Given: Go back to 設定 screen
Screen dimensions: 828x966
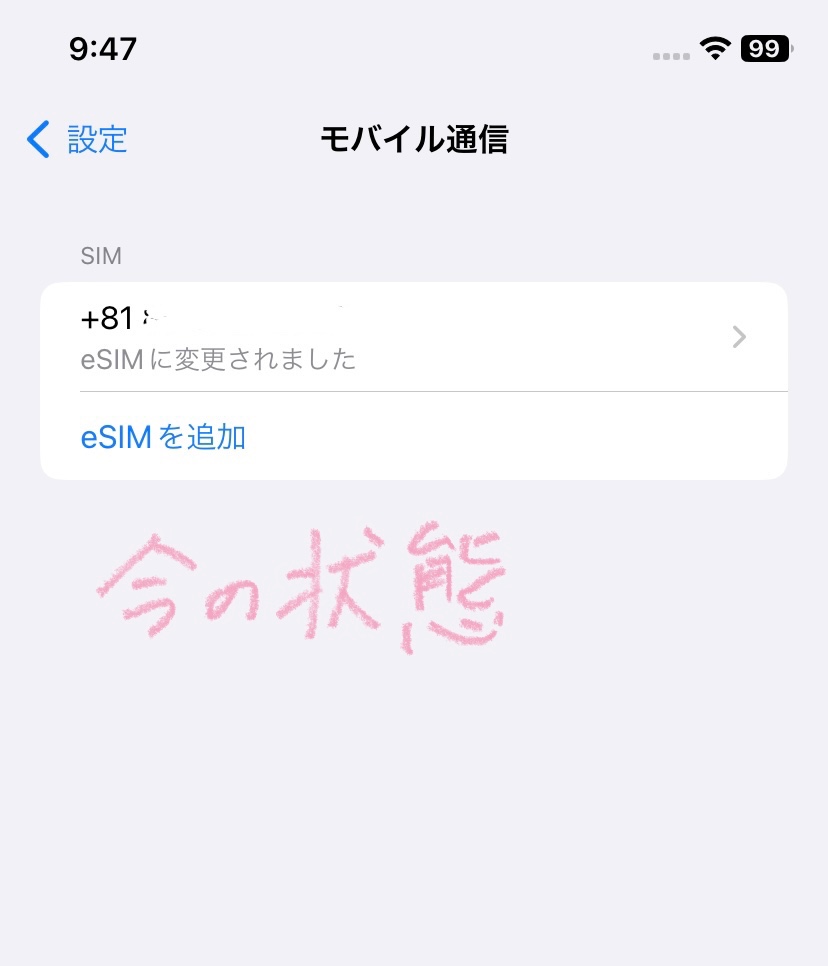Looking at the screenshot, I should pos(78,139).
